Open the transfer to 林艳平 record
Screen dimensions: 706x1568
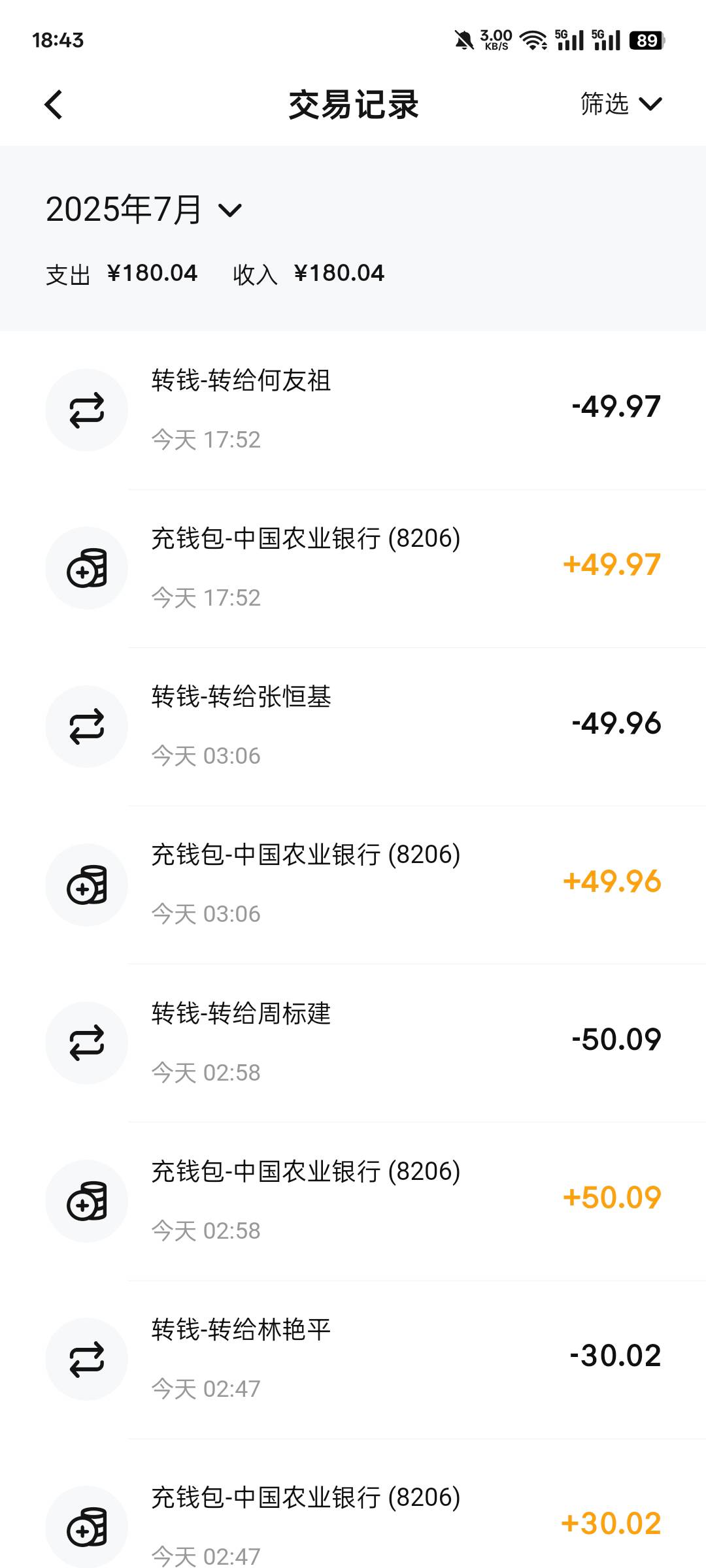[x=353, y=1359]
